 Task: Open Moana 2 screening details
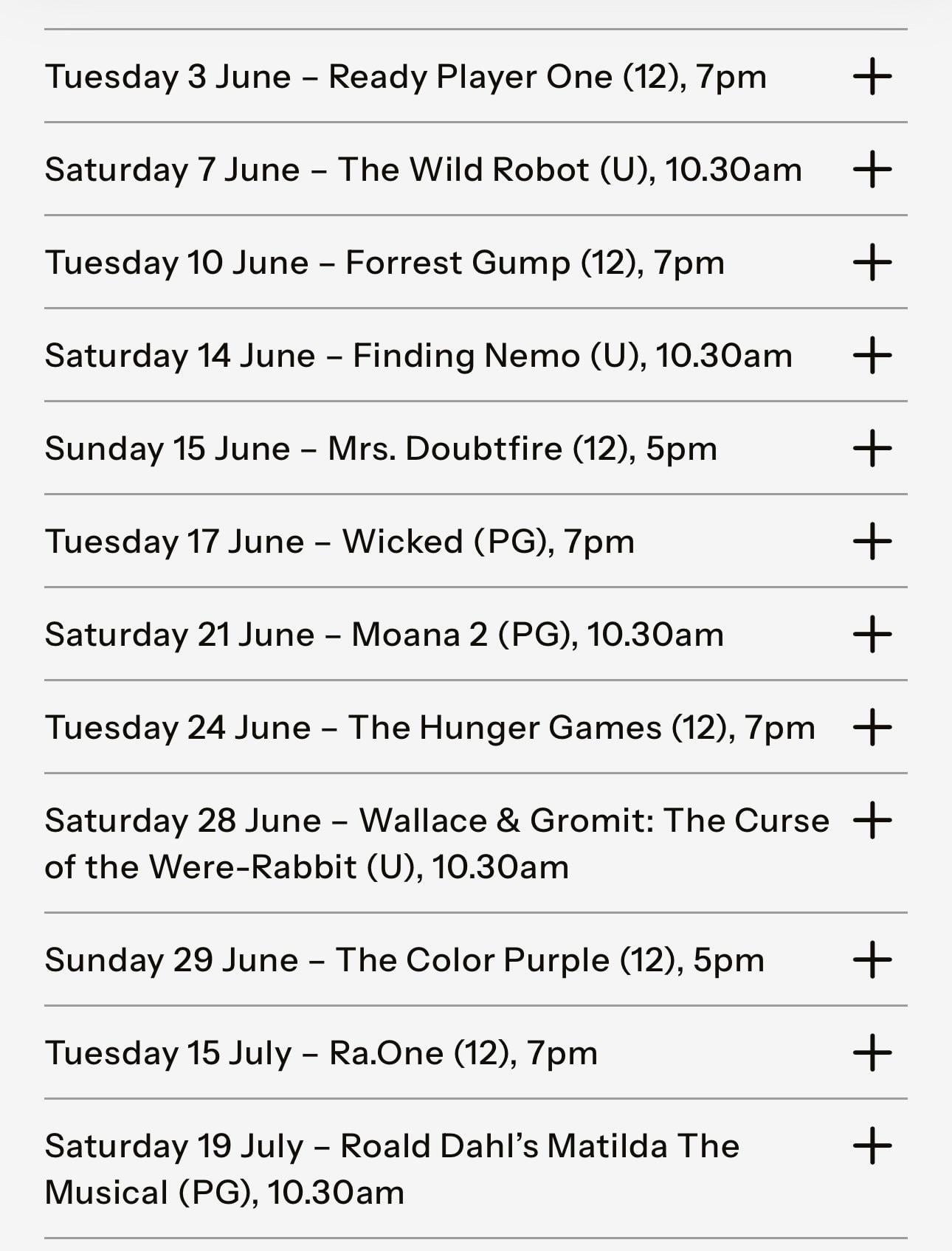(872, 635)
